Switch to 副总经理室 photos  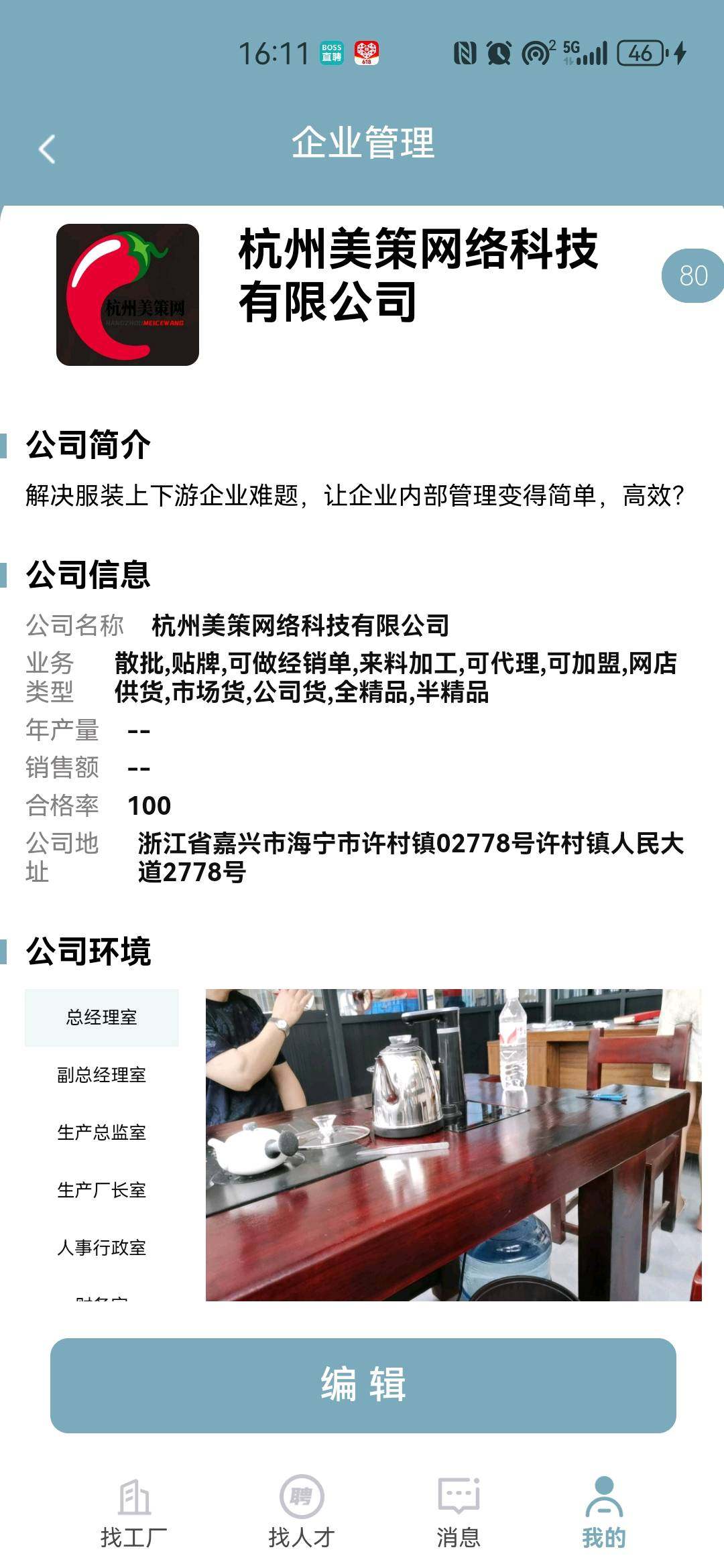(102, 1075)
